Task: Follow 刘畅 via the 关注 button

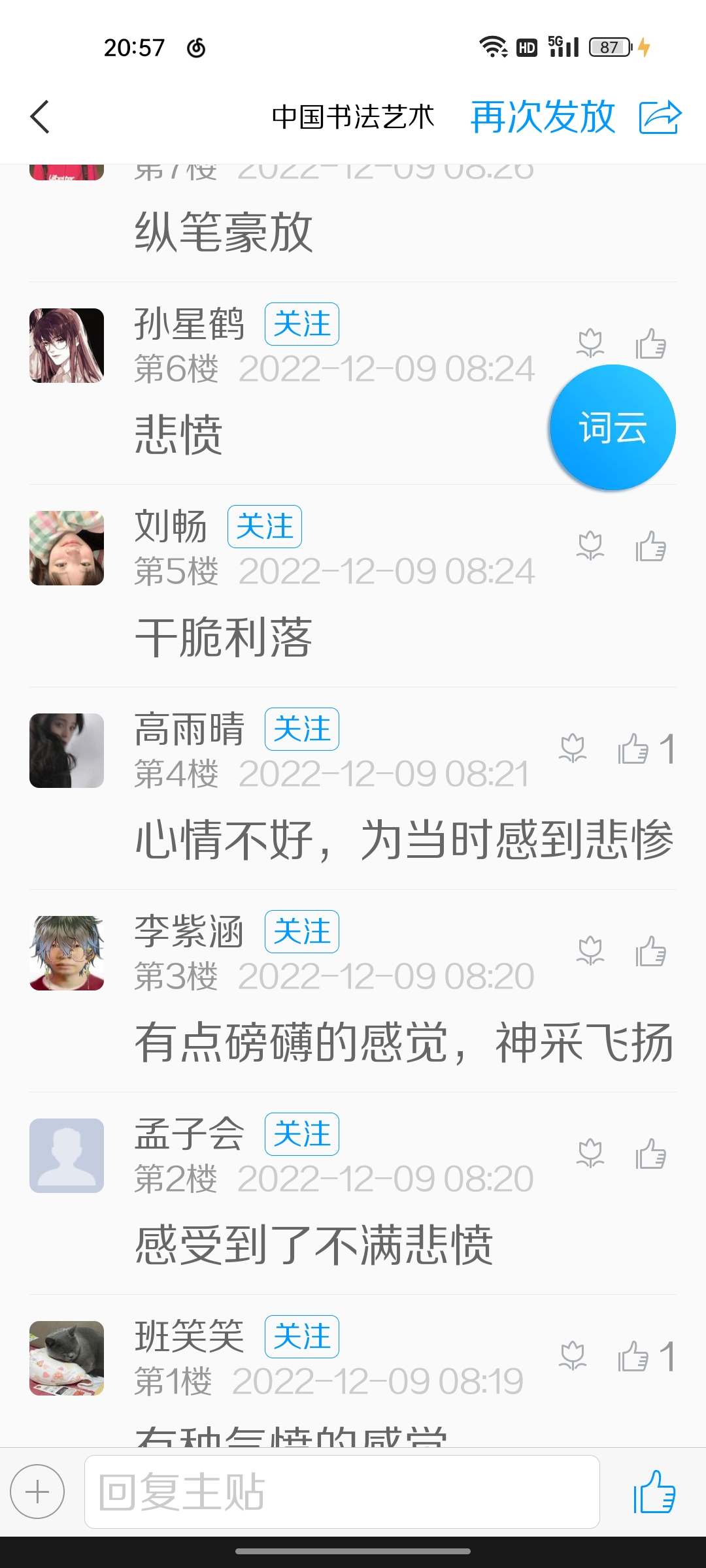Action: point(264,527)
